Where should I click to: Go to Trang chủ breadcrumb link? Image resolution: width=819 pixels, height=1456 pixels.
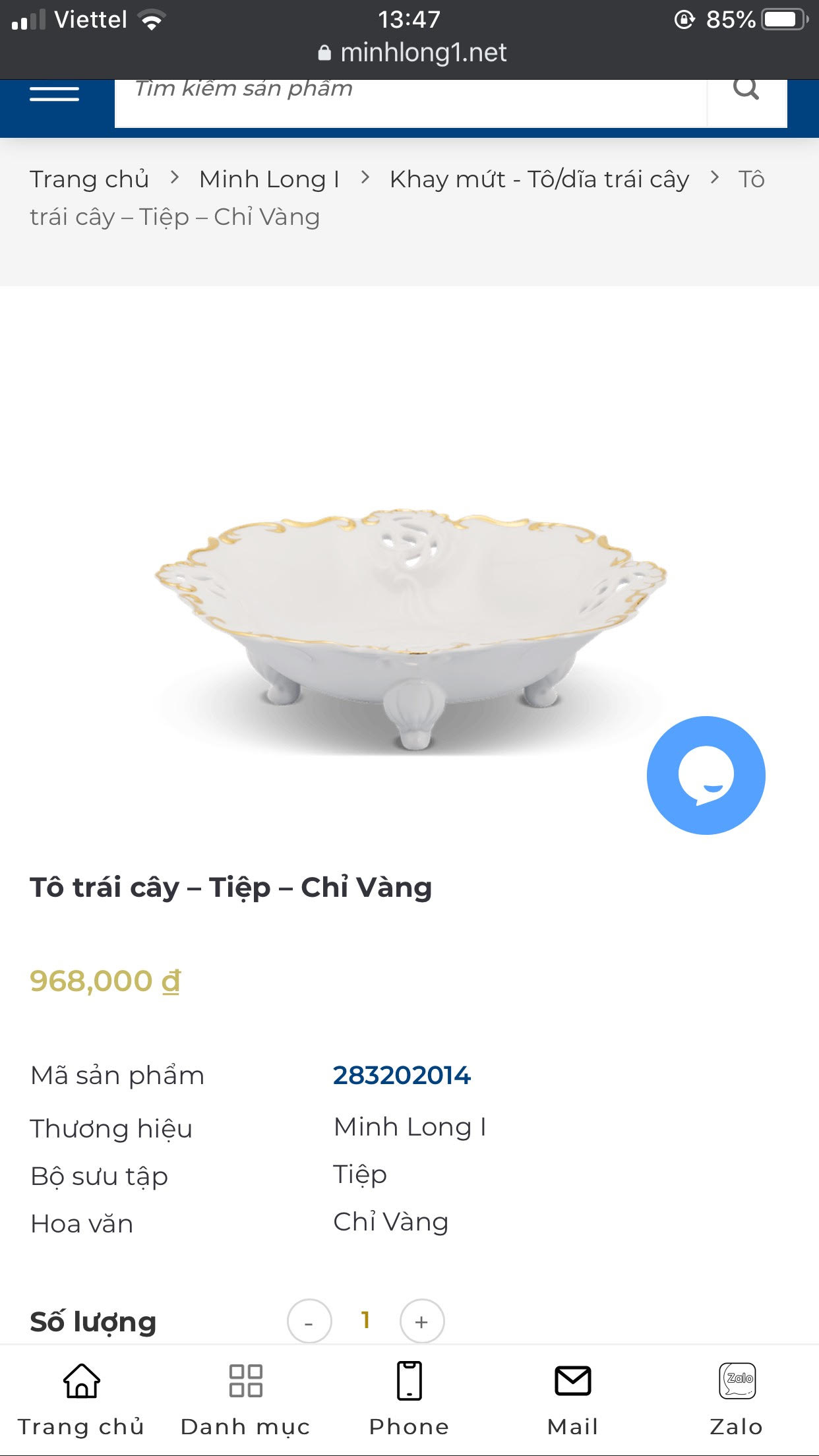tap(89, 179)
